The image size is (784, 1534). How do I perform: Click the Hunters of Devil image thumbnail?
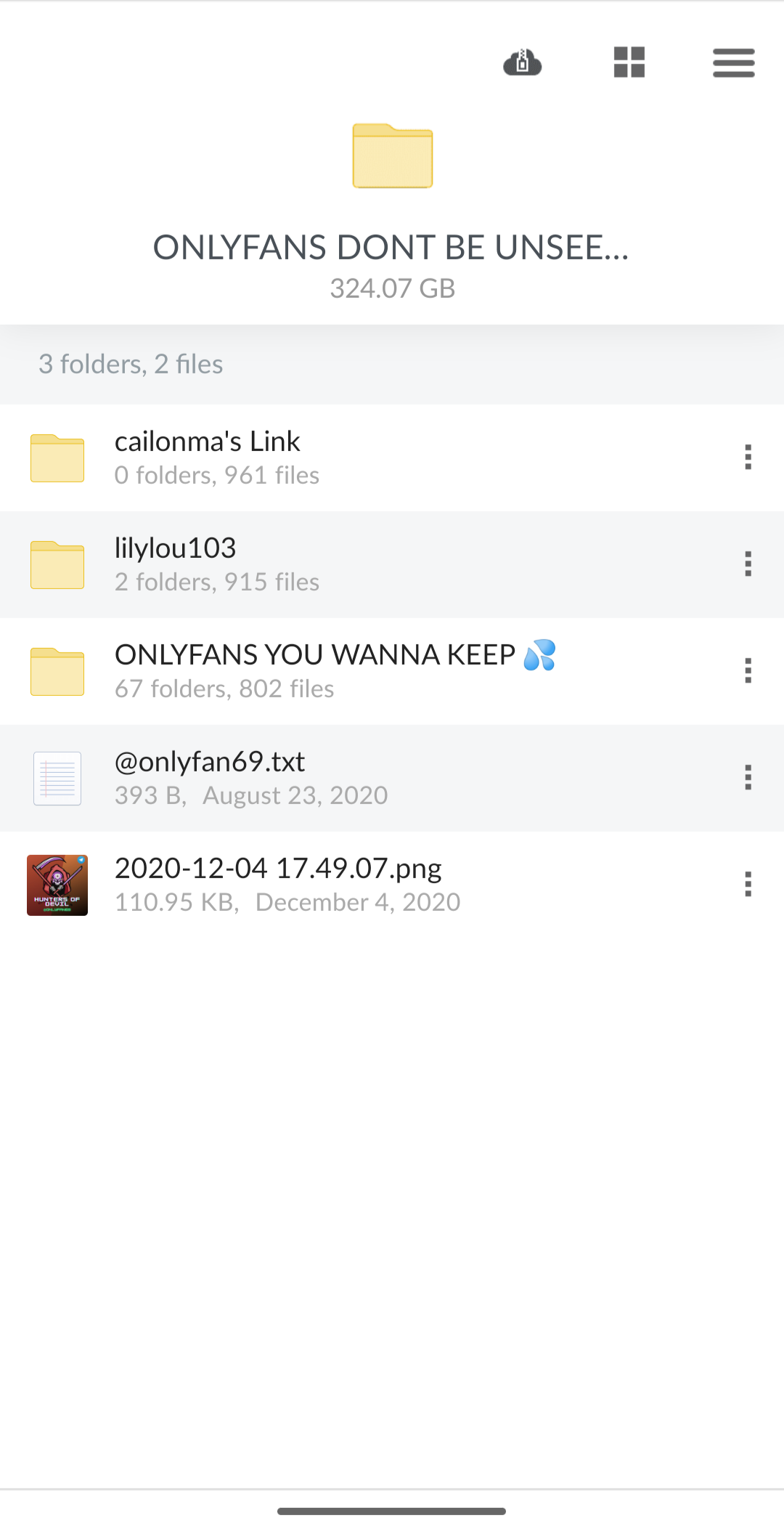[x=57, y=885]
